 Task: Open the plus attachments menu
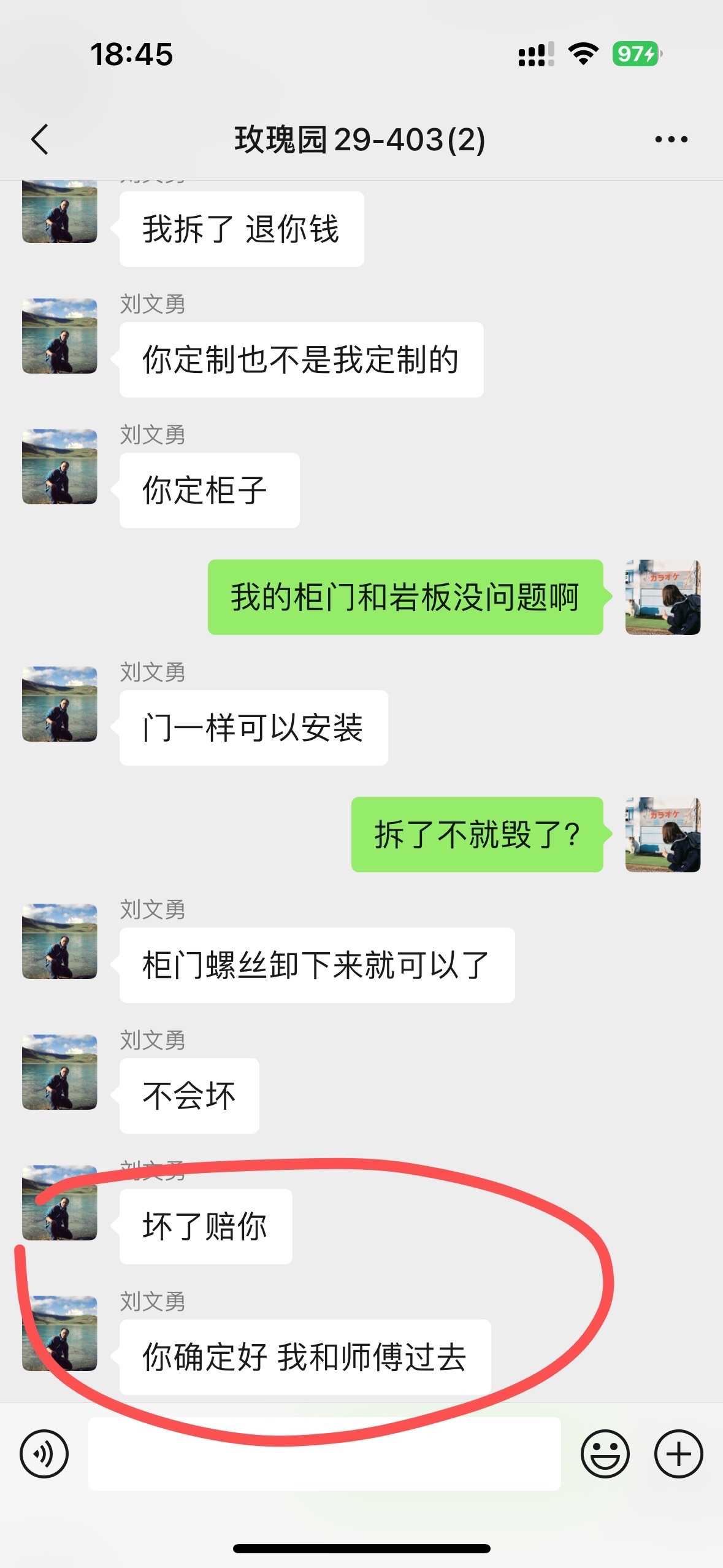[x=678, y=1453]
